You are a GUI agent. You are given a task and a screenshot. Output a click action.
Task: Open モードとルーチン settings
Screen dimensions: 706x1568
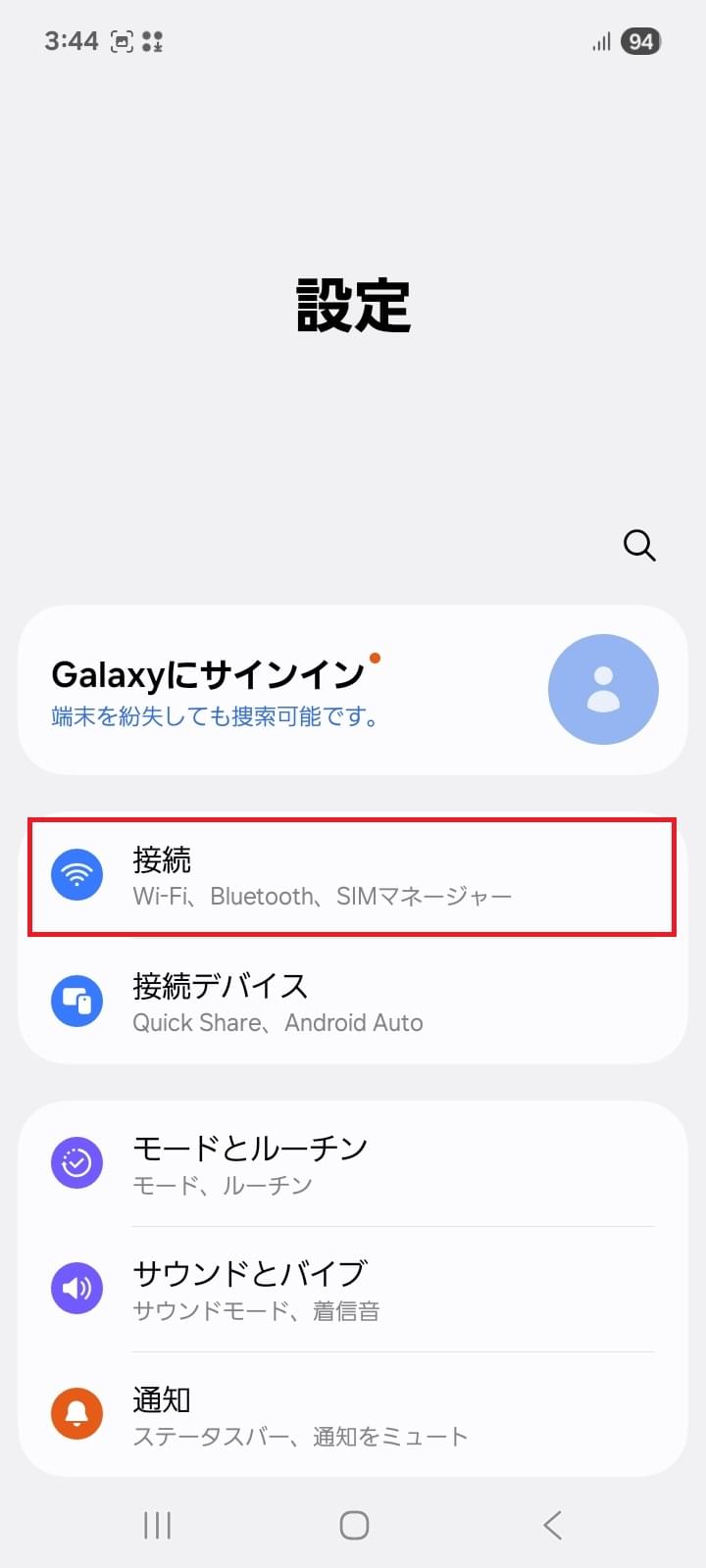pos(353,1163)
